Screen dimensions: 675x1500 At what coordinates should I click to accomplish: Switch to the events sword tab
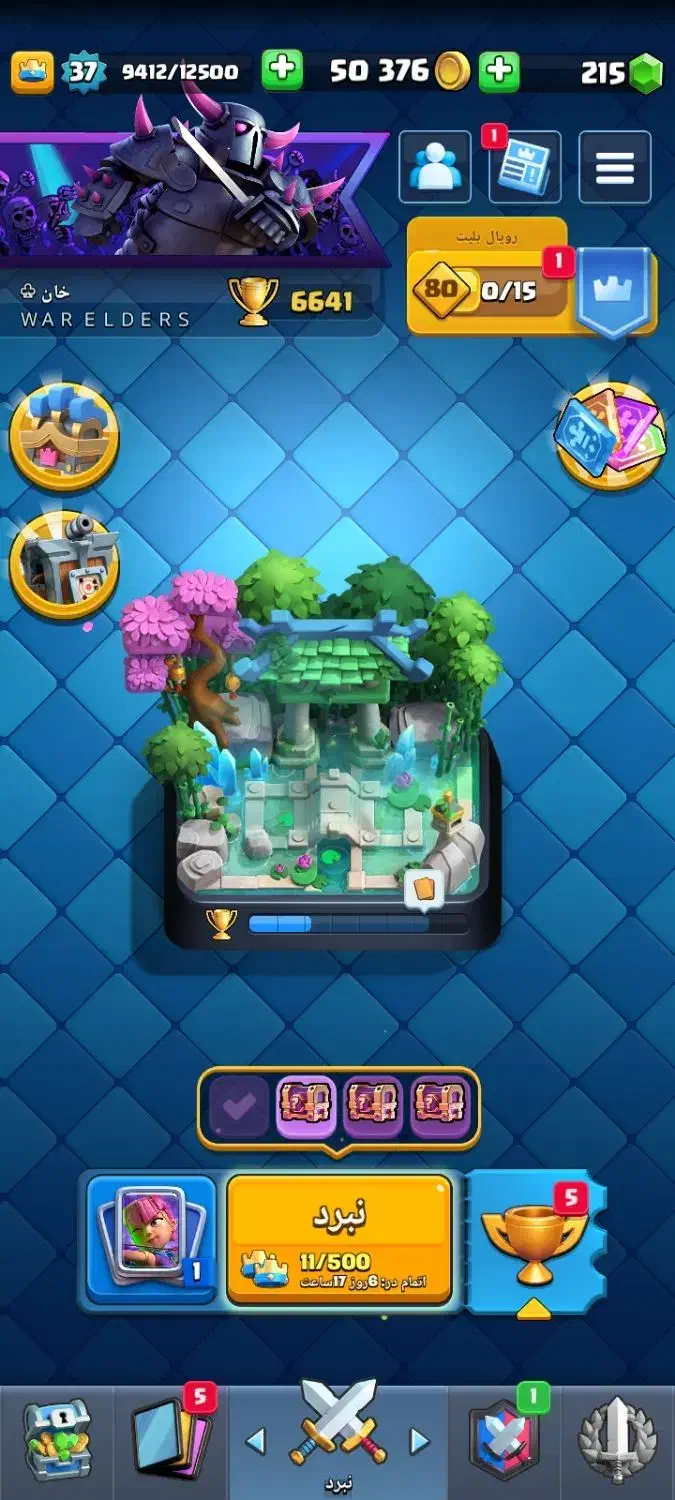[x=617, y=1440]
